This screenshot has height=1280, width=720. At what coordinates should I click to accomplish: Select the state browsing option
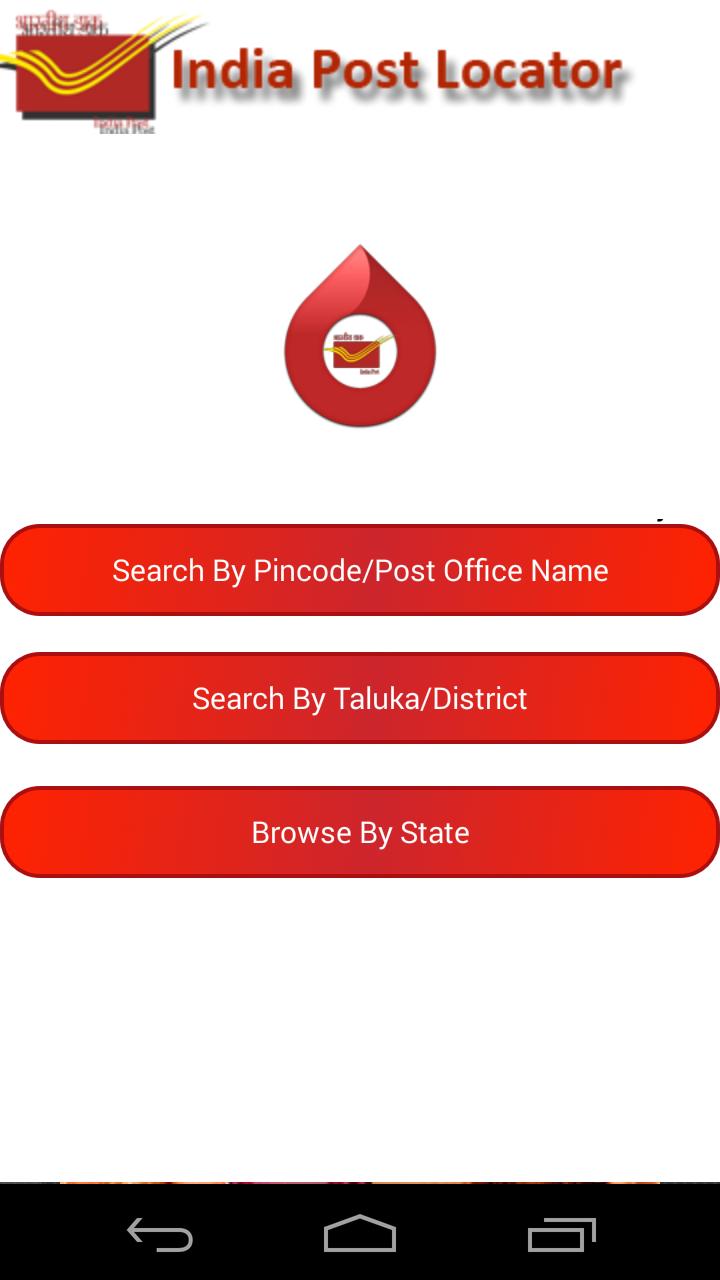(x=360, y=831)
